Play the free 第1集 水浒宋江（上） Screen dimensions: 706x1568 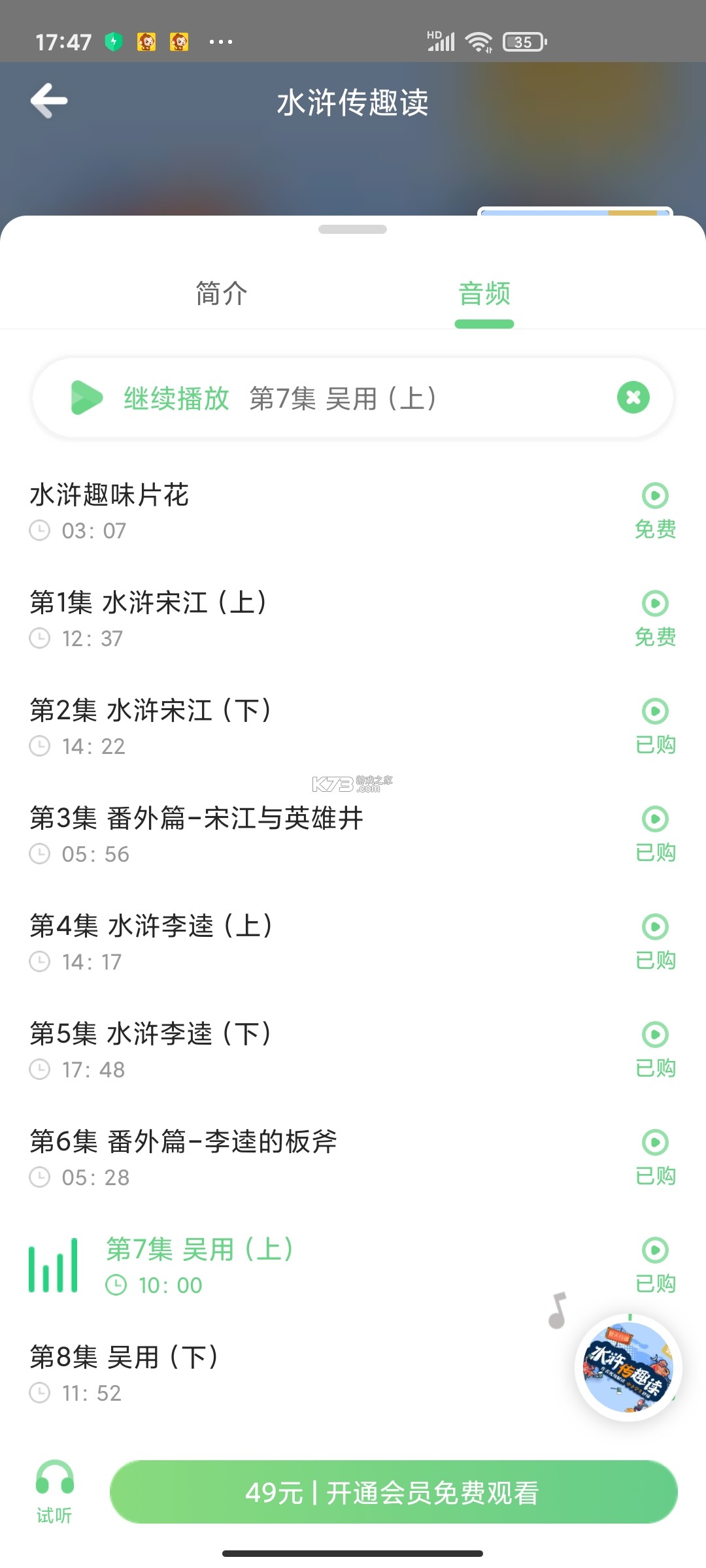pos(655,603)
